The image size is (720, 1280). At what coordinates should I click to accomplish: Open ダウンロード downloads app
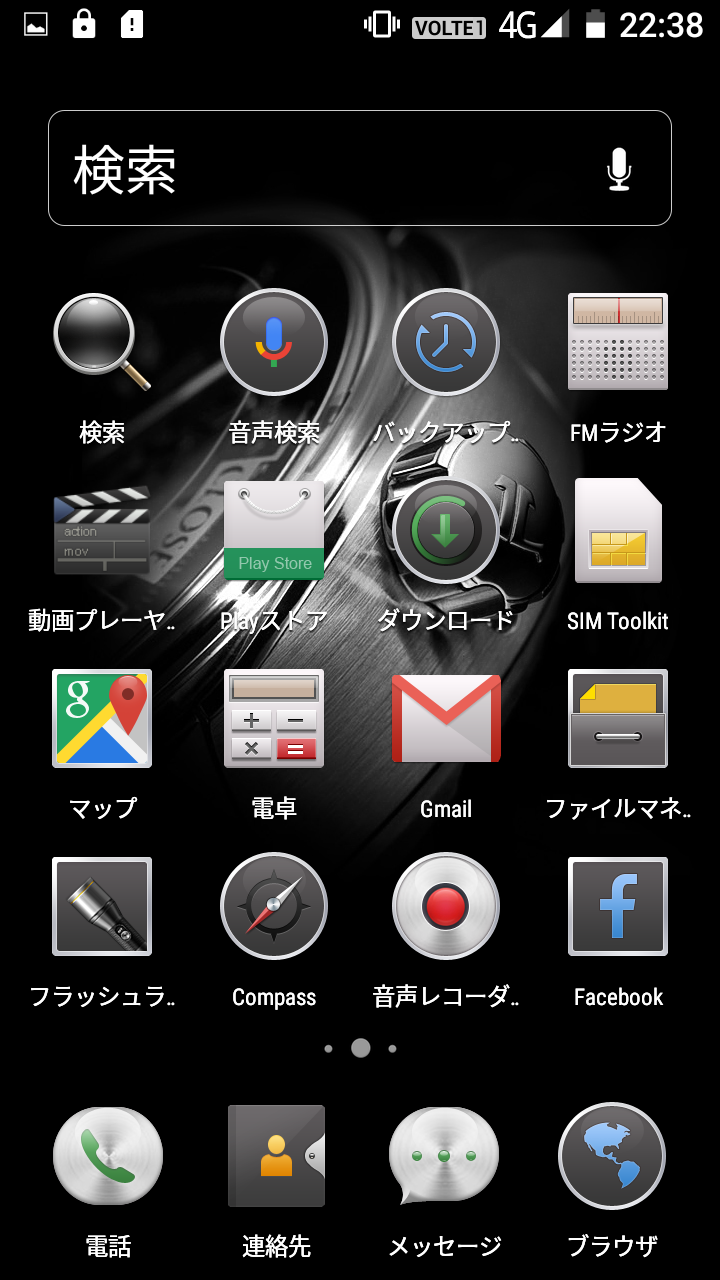click(446, 531)
